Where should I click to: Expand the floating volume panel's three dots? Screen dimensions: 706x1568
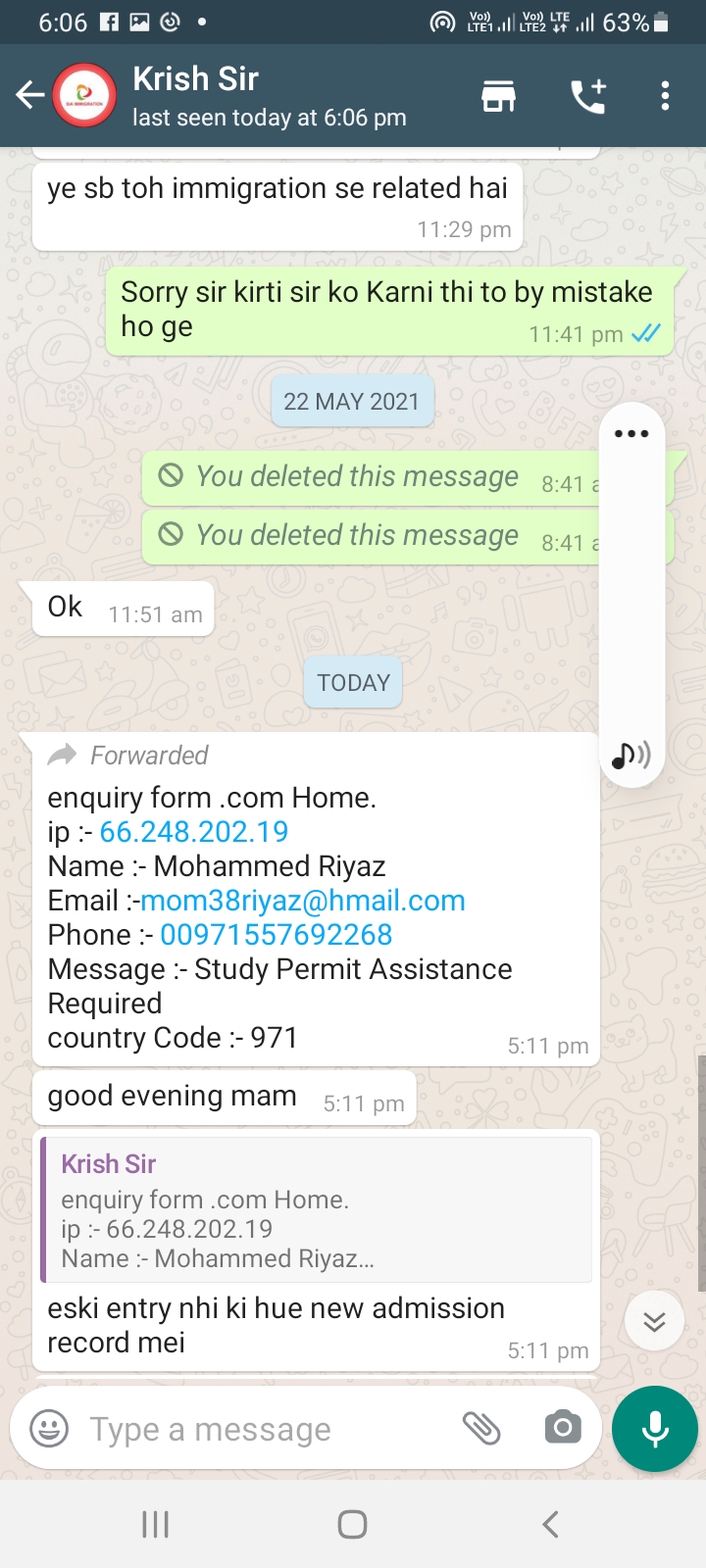tap(631, 433)
